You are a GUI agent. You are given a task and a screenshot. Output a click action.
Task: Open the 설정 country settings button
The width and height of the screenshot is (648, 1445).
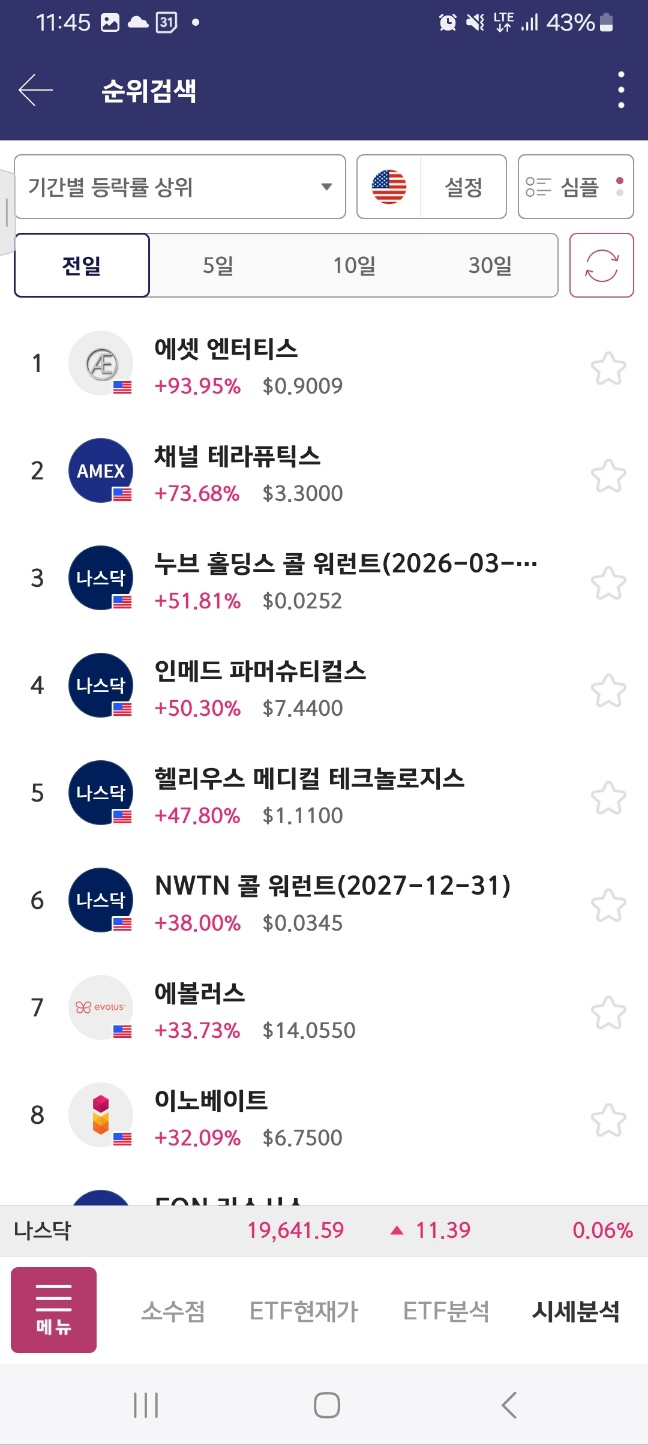click(432, 187)
